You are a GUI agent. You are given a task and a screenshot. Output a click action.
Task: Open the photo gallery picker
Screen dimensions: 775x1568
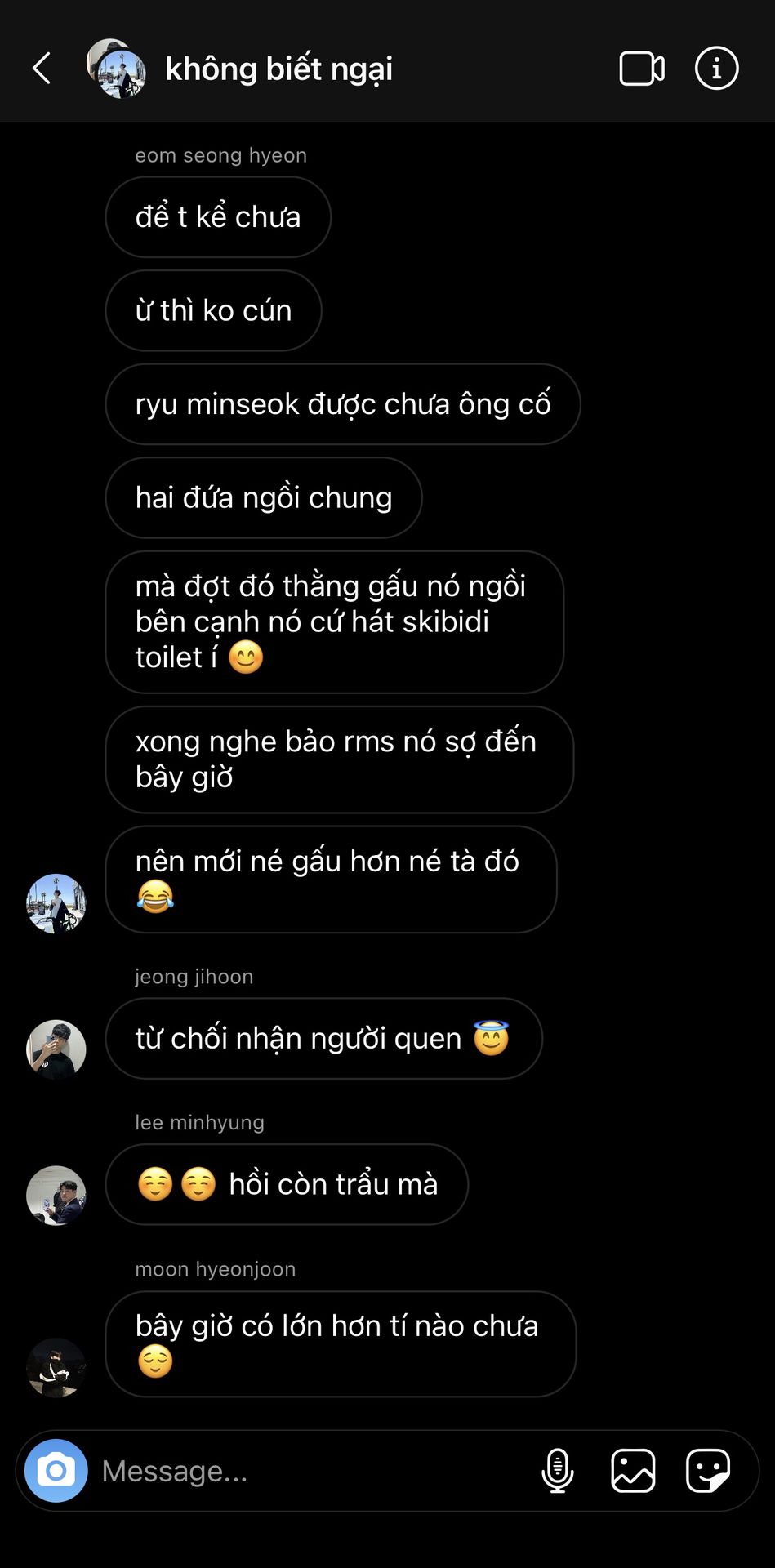point(633,1471)
